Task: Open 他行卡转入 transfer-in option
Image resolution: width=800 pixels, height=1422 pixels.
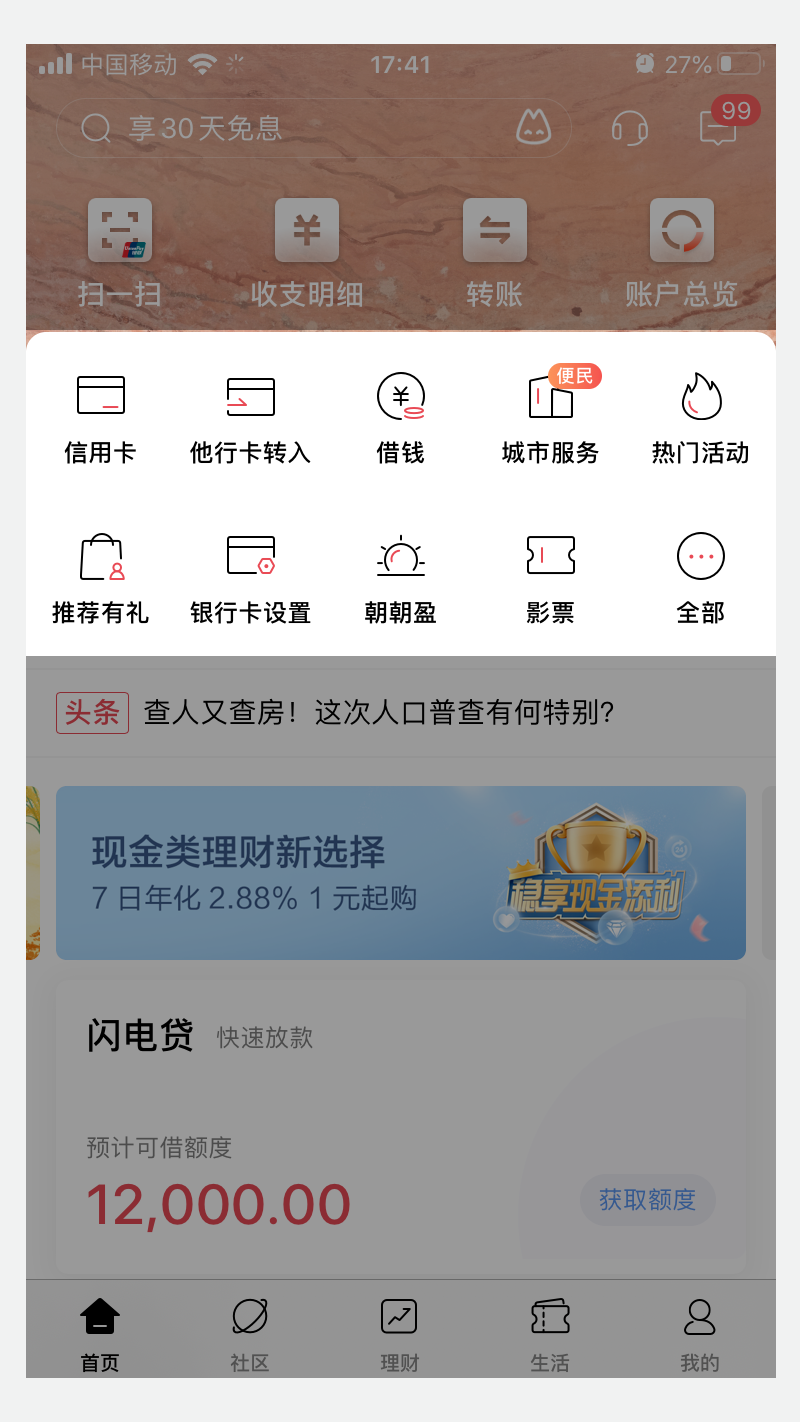Action: (x=250, y=417)
